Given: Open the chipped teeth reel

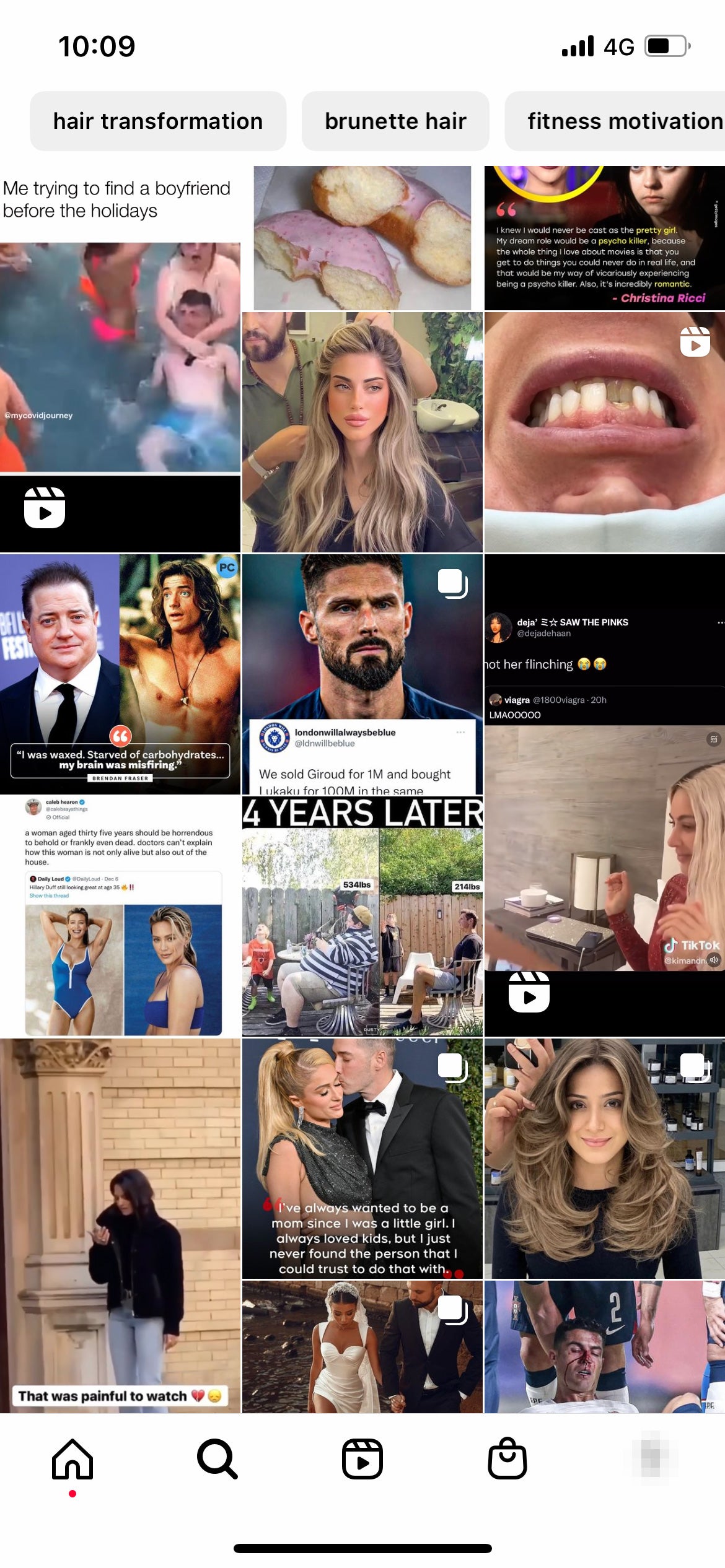Looking at the screenshot, I should [604, 432].
